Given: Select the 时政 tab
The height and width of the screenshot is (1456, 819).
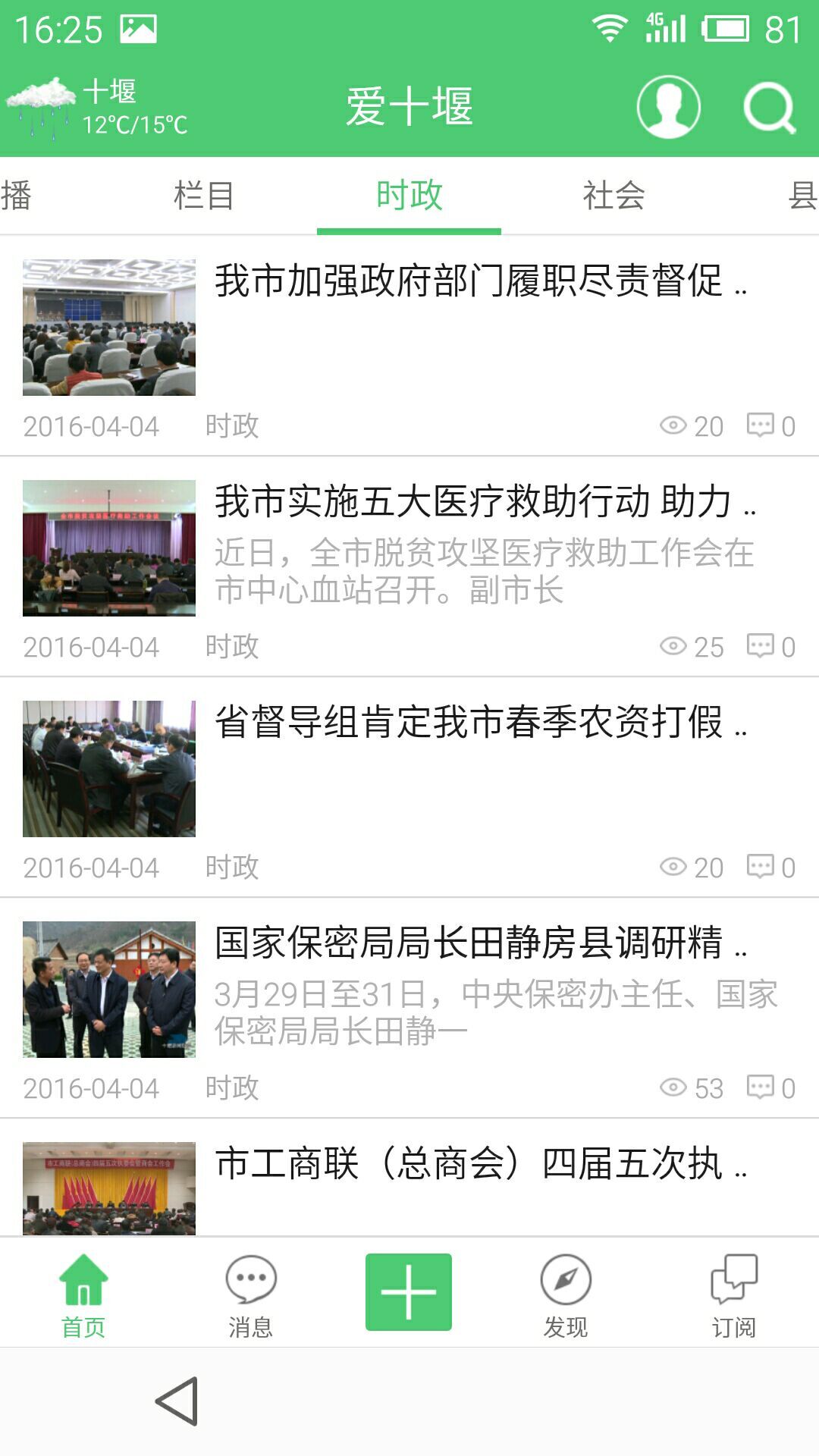Looking at the screenshot, I should click(x=409, y=196).
